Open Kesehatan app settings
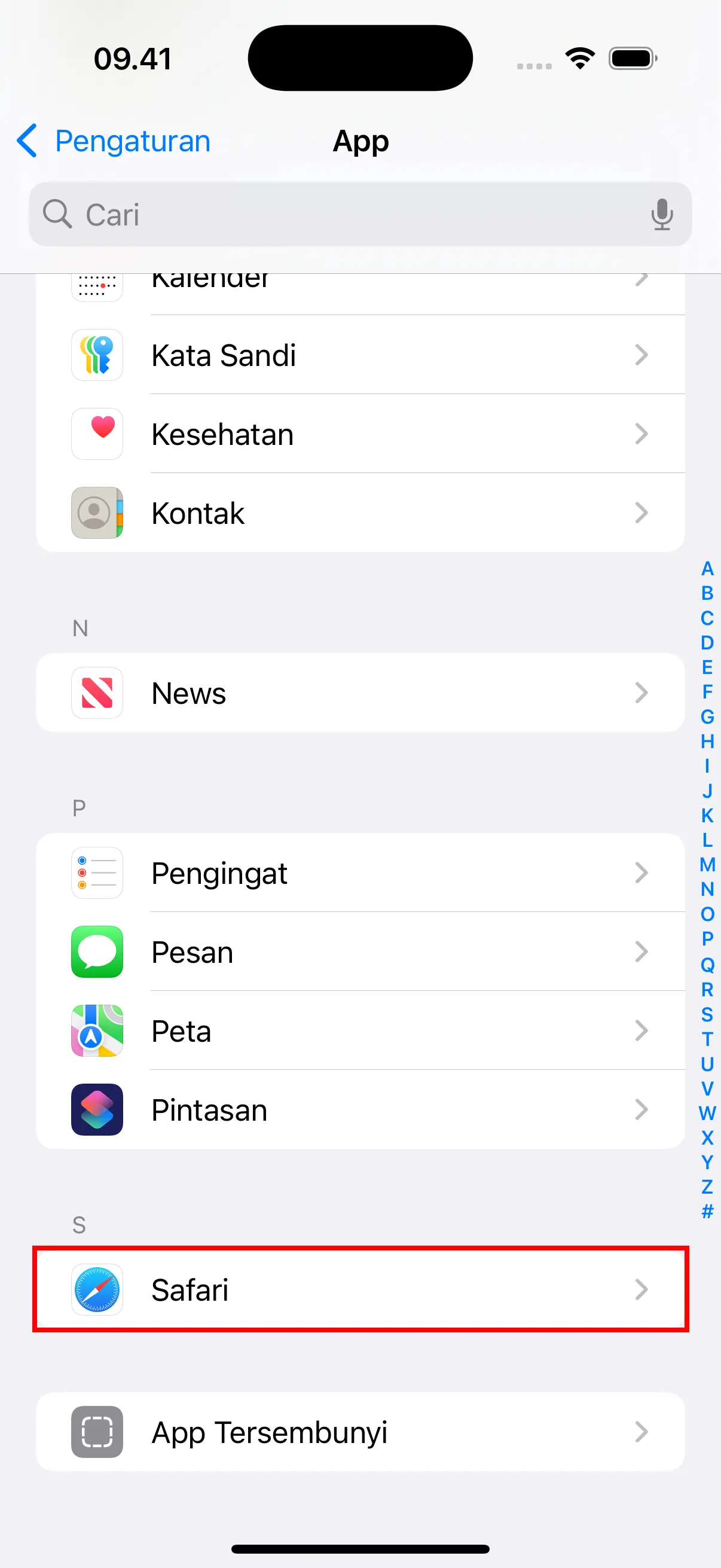Image resolution: width=721 pixels, height=1568 pixels. point(360,434)
